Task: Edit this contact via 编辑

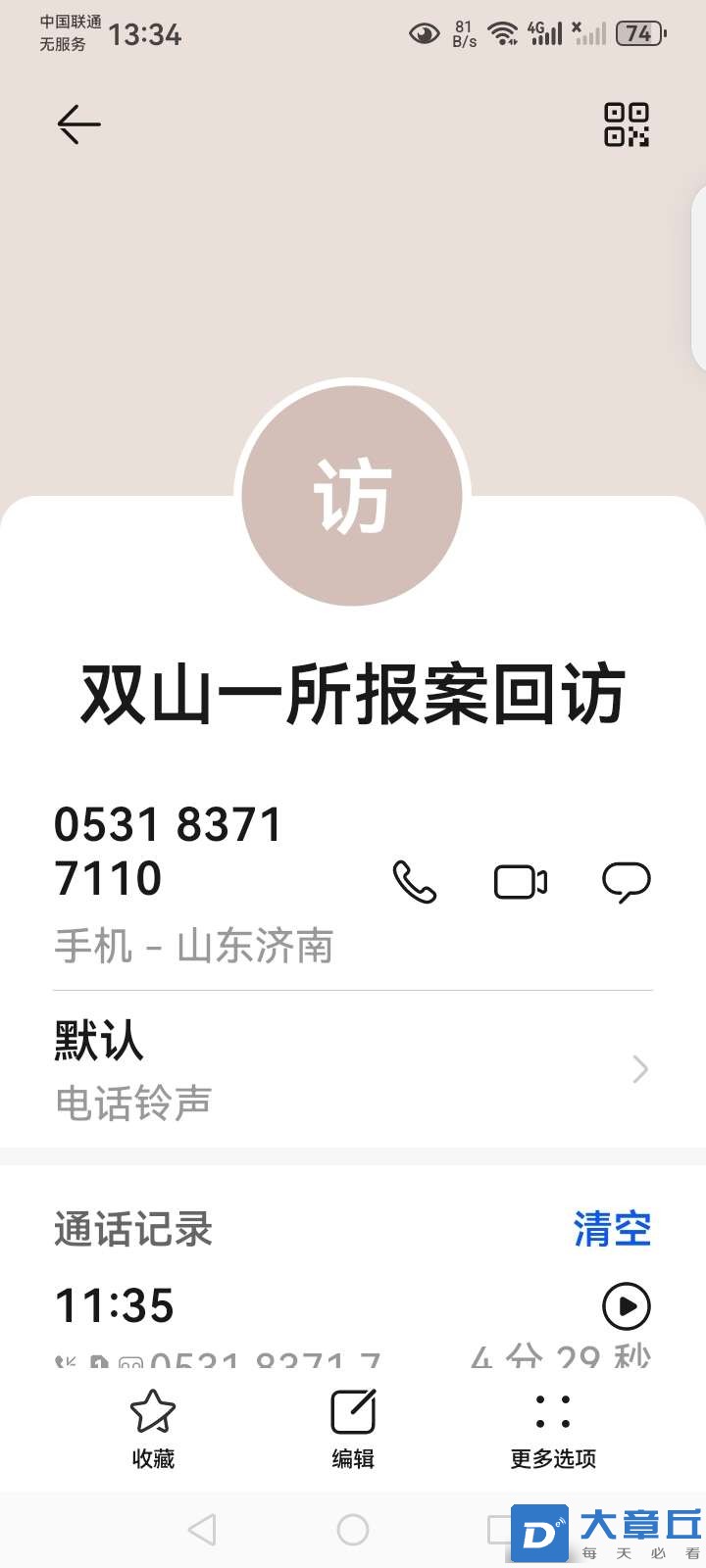Action: point(353,1429)
